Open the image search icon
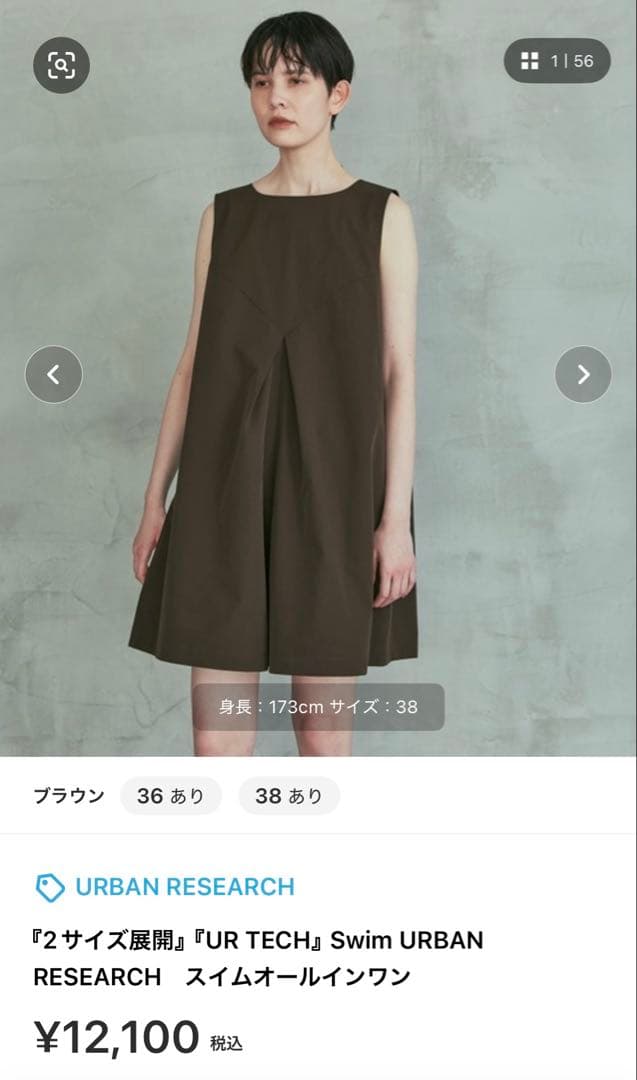The image size is (637, 1080). [62, 65]
